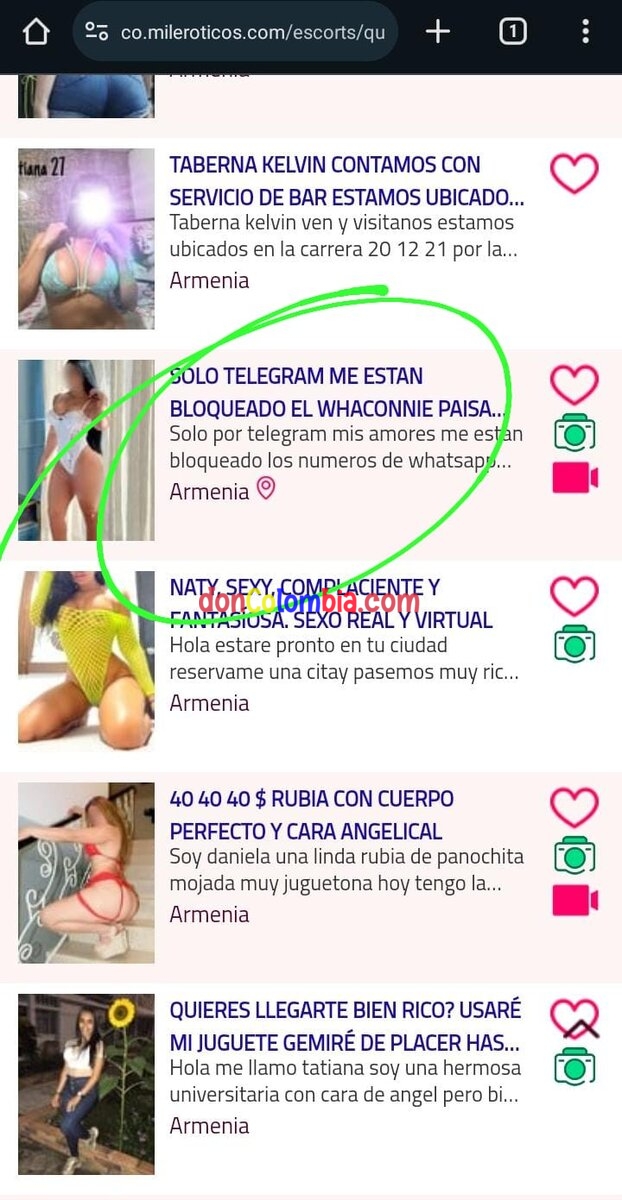Edit the co.mileroticos.com address bar
This screenshot has height=1200, width=622.
pos(250,32)
